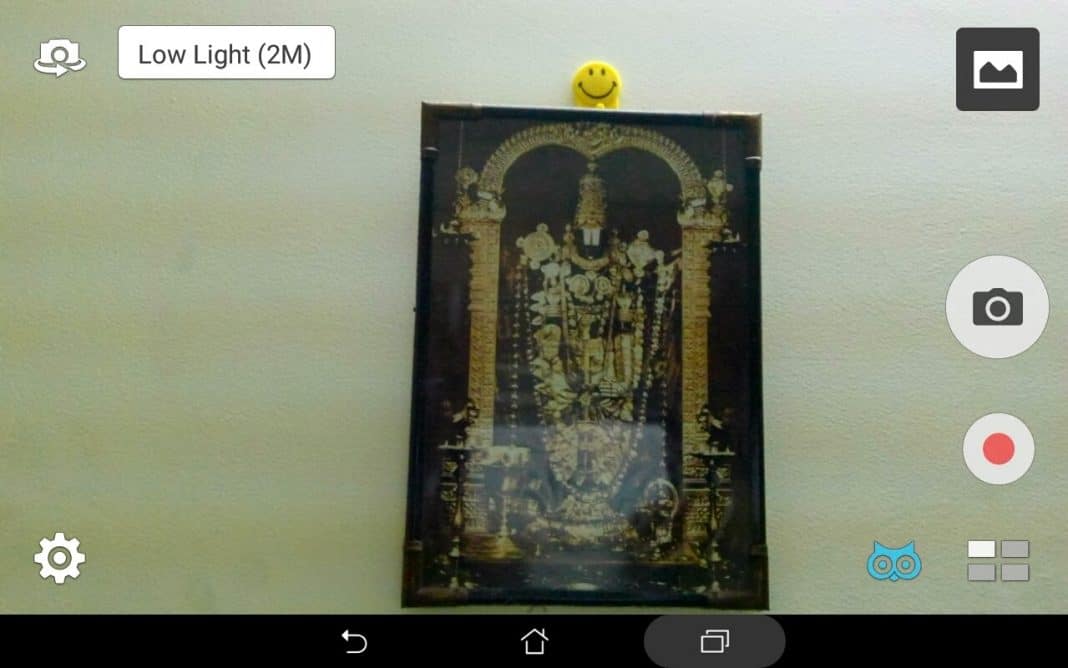1068x668 pixels.
Task: Capture a photo with the shutter button
Action: [x=997, y=306]
